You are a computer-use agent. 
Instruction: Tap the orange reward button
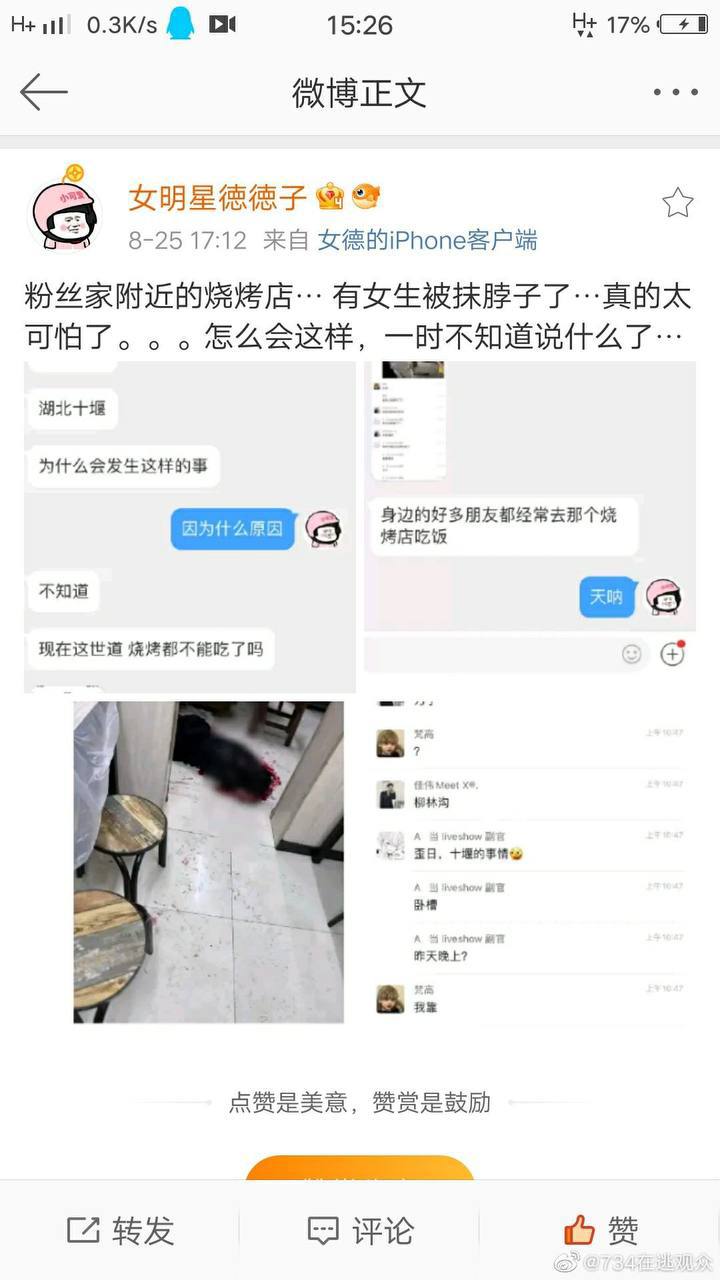point(360,1167)
